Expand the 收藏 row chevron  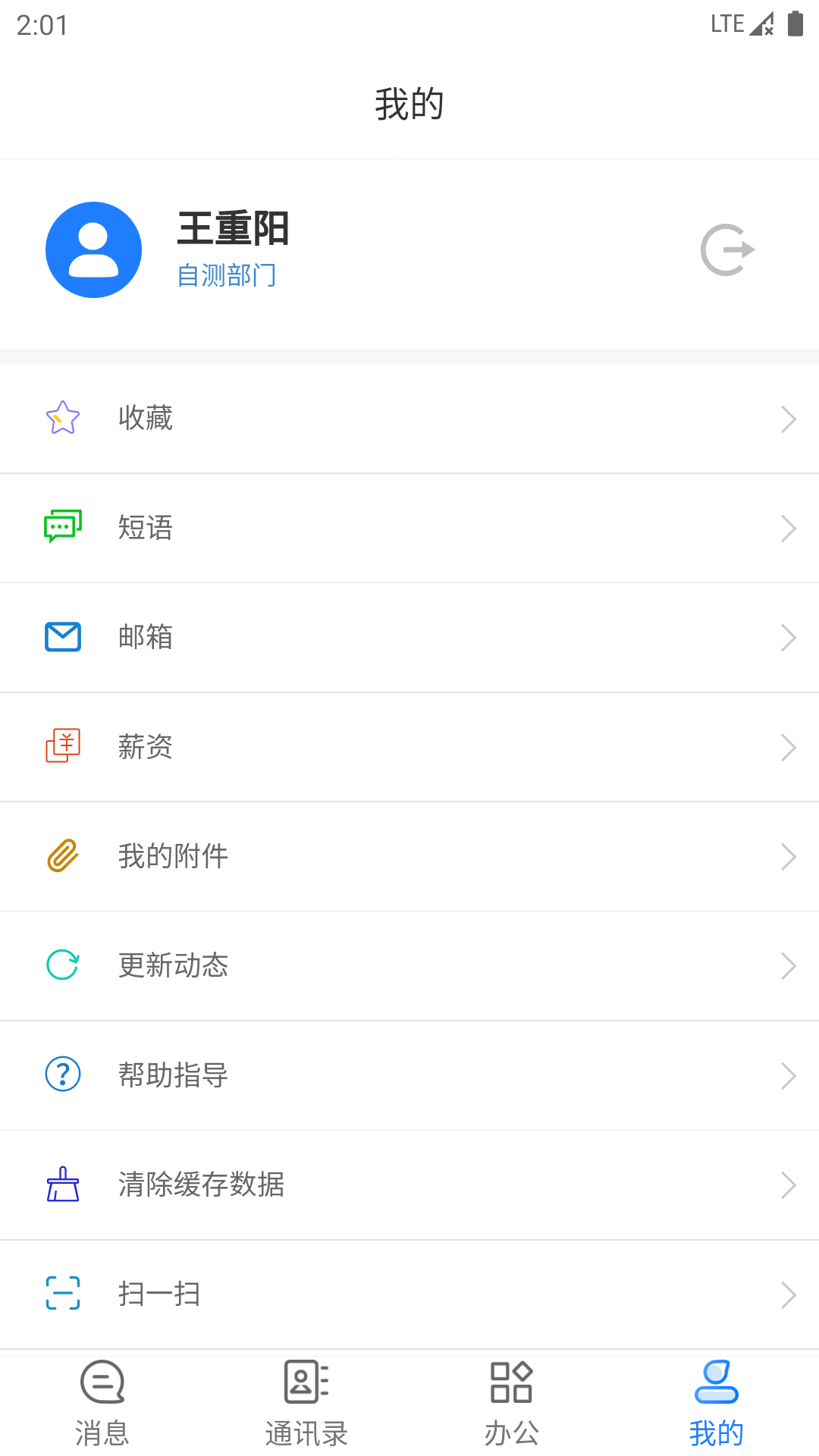788,419
